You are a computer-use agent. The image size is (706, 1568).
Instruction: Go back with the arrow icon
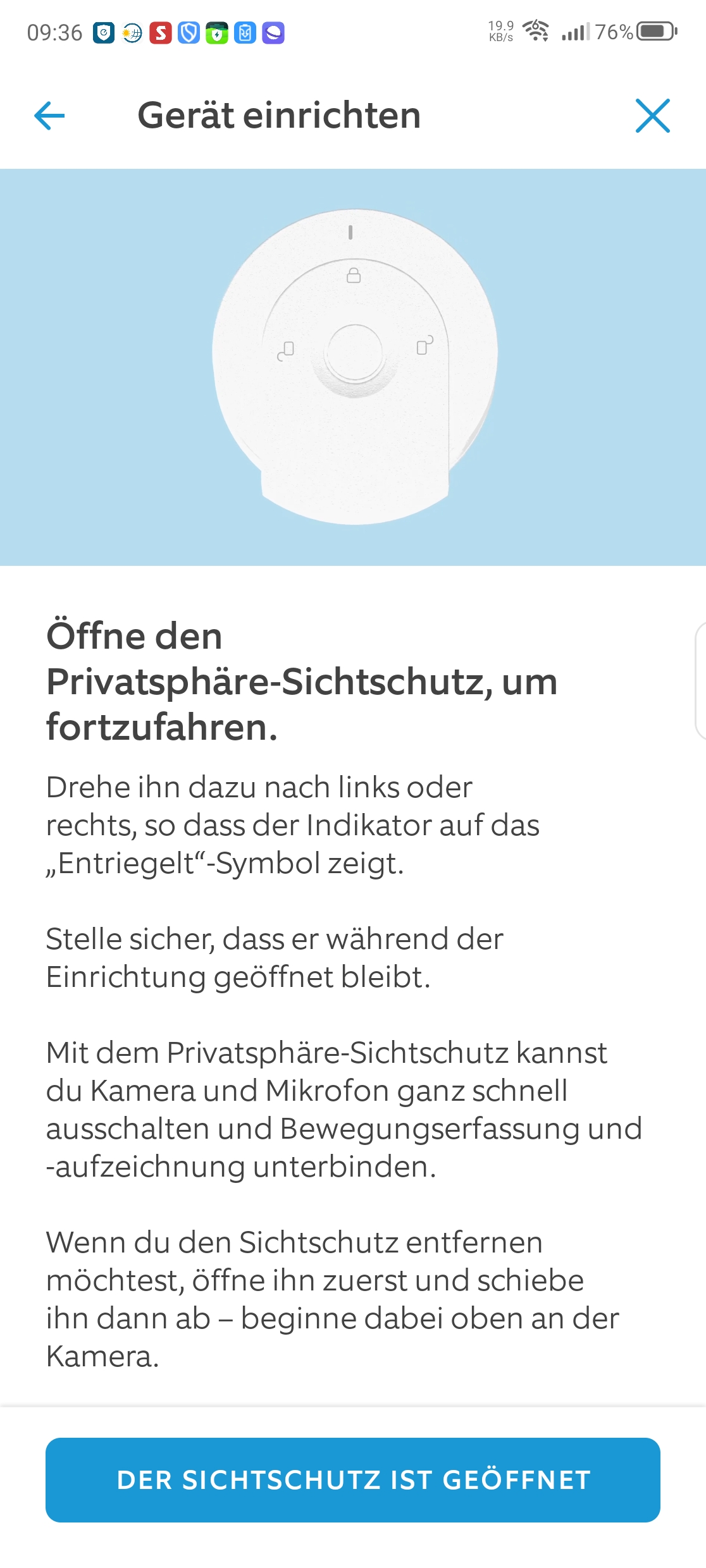click(x=49, y=116)
